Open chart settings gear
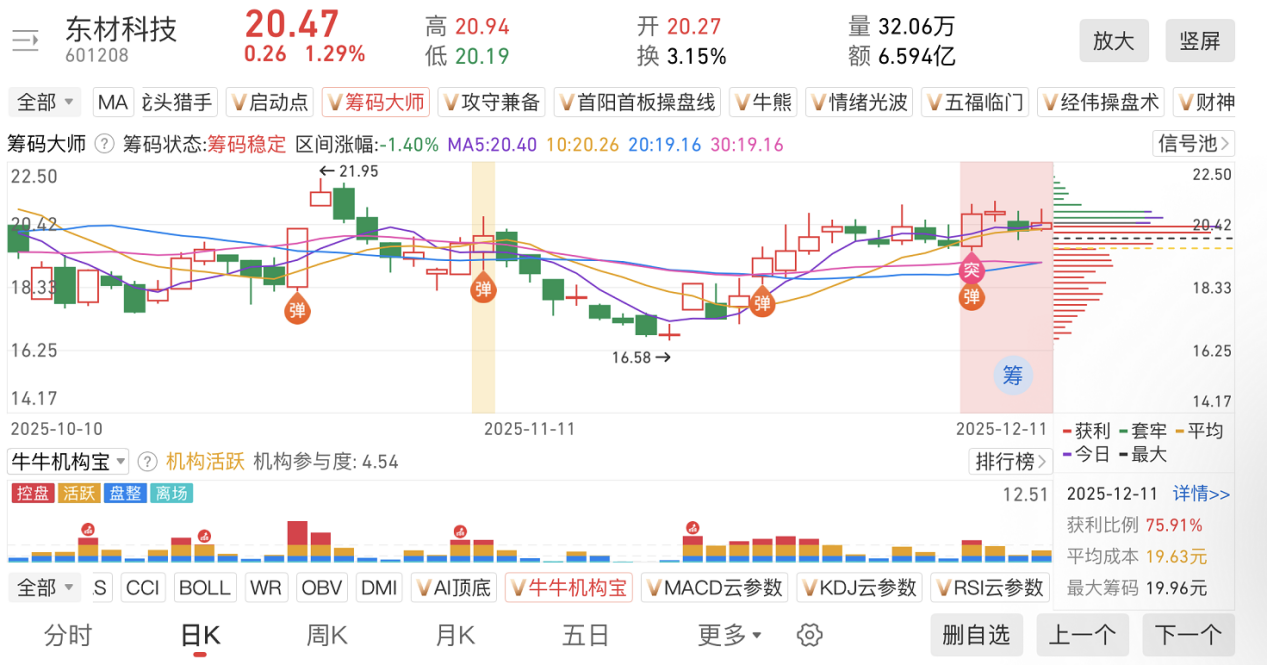Image resolution: width=1267 pixels, height=665 pixels. [810, 635]
